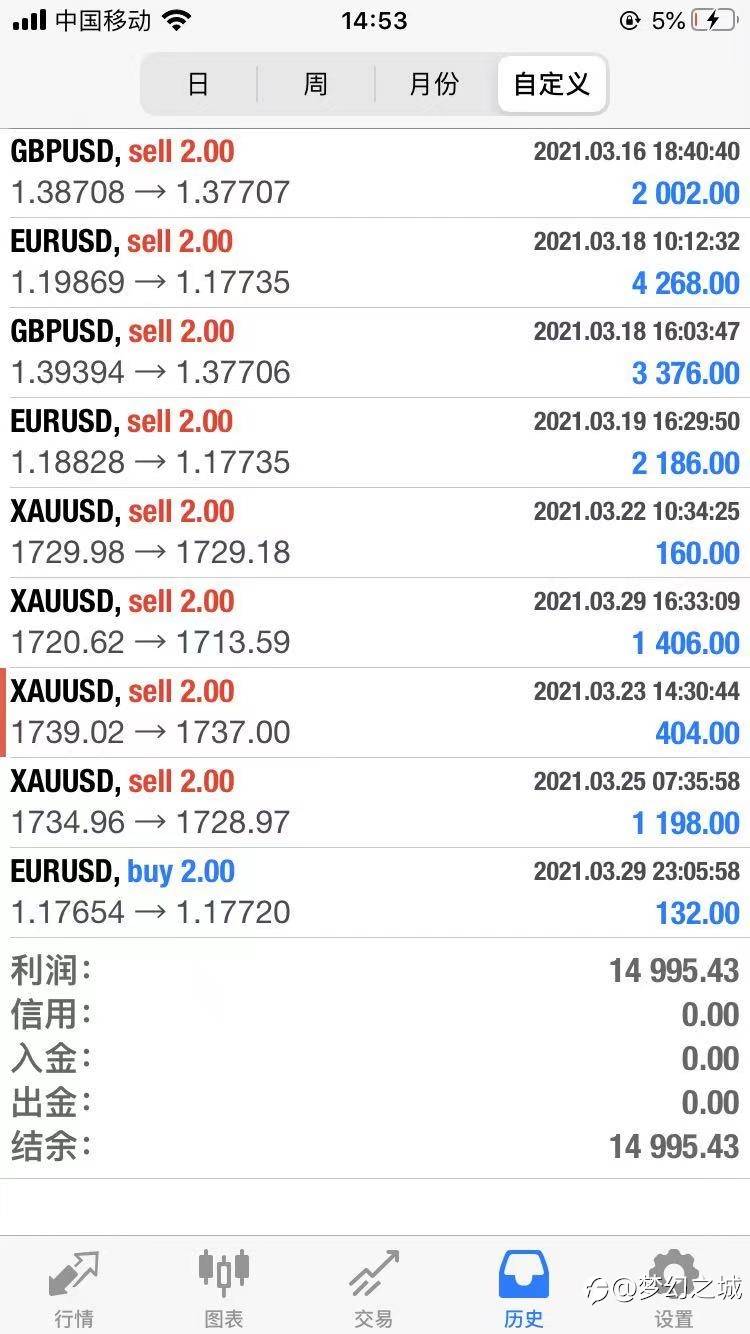Screen dimensions: 750x1334
Task: Open XAUUSD sell trade with profit 404.00
Action: click(x=375, y=713)
